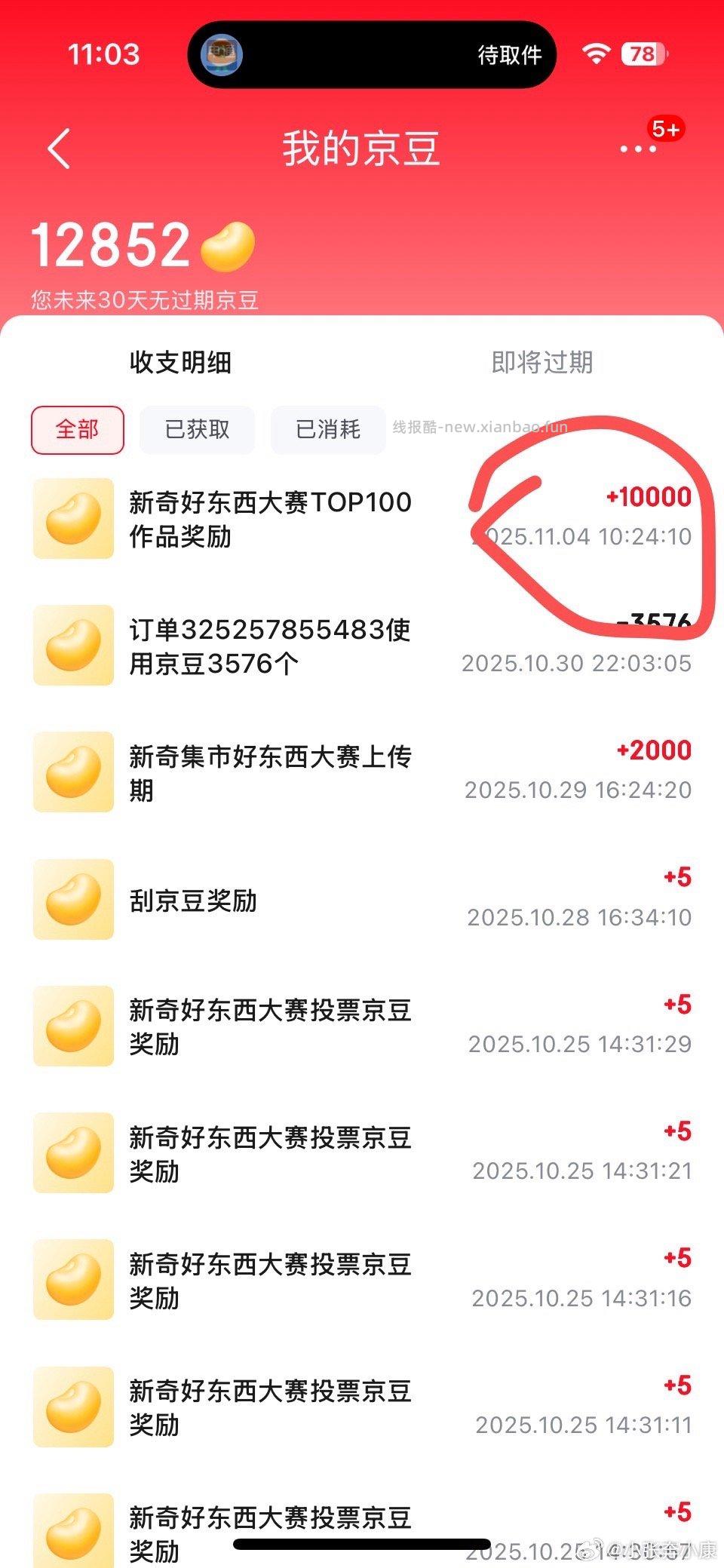Enable the 已获取 filter

click(196, 429)
